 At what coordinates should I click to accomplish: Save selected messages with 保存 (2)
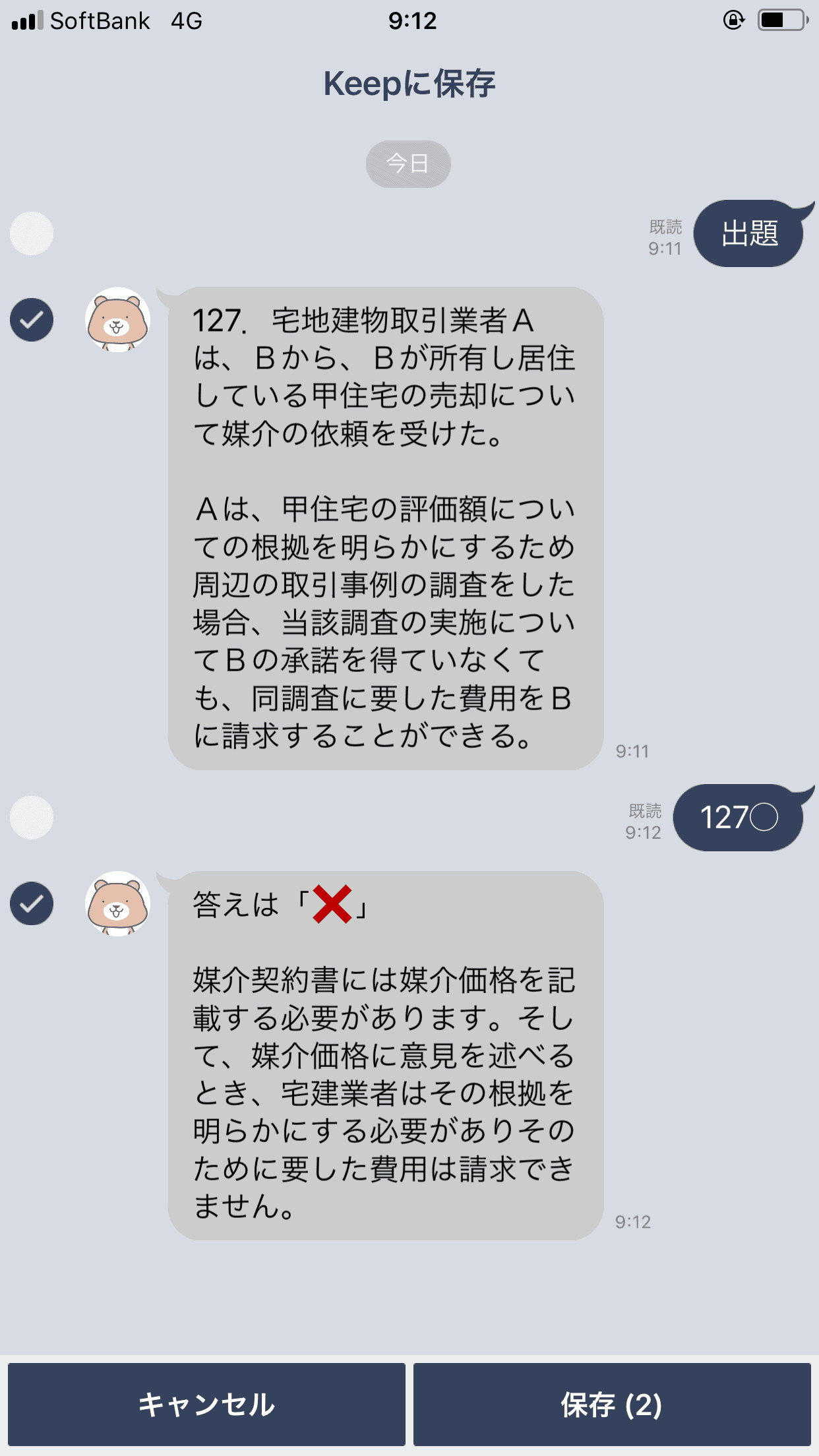point(612,1405)
